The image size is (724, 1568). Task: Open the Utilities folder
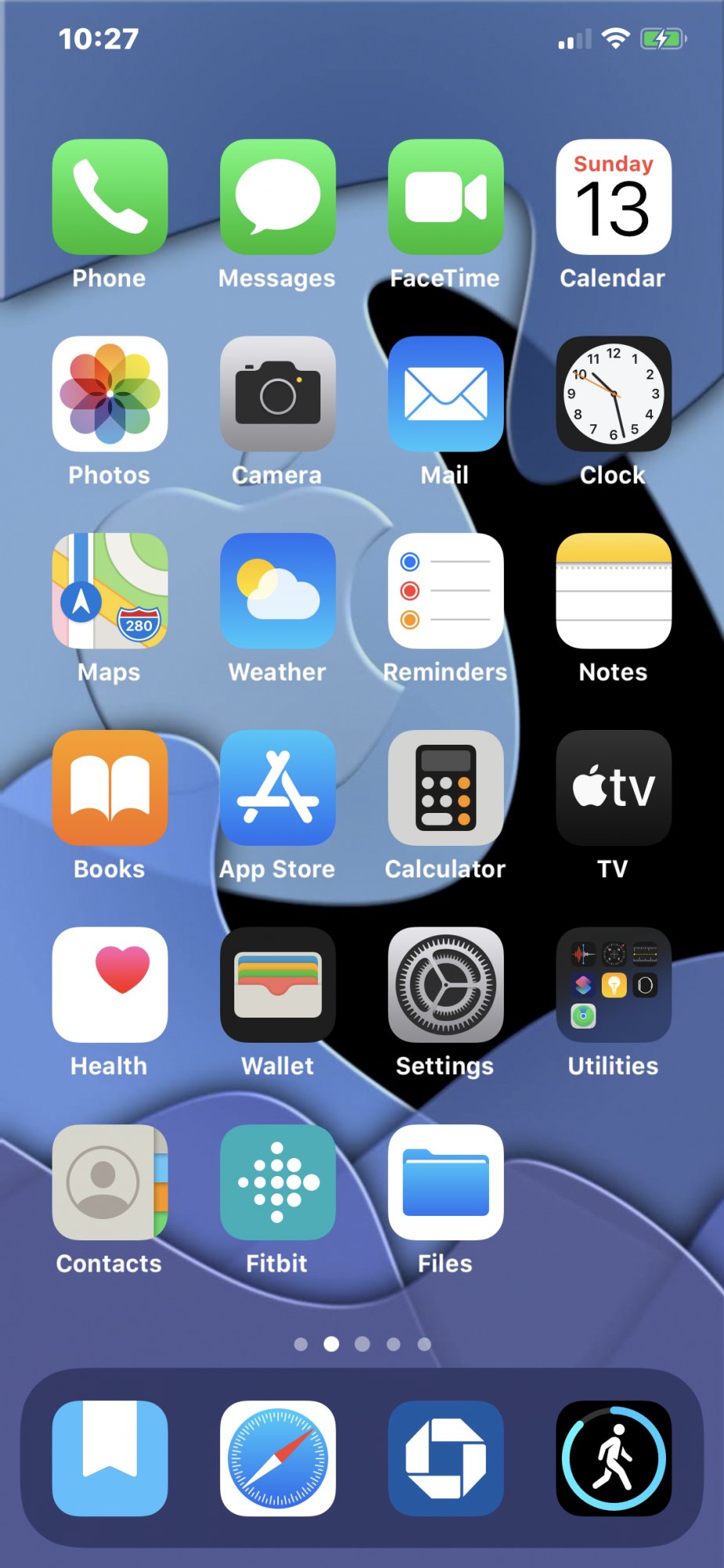coord(613,985)
